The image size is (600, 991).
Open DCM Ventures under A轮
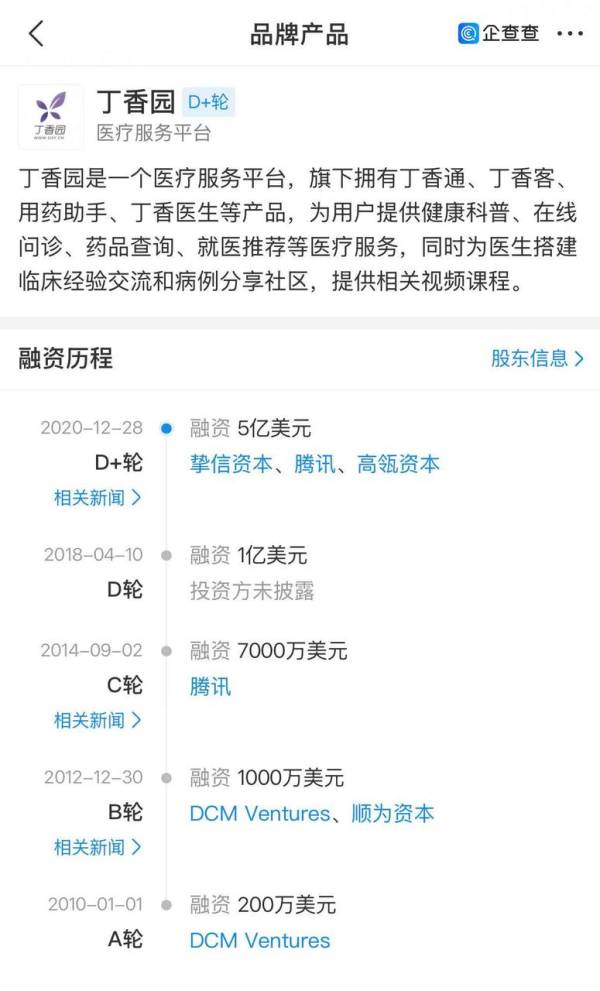[x=260, y=940]
